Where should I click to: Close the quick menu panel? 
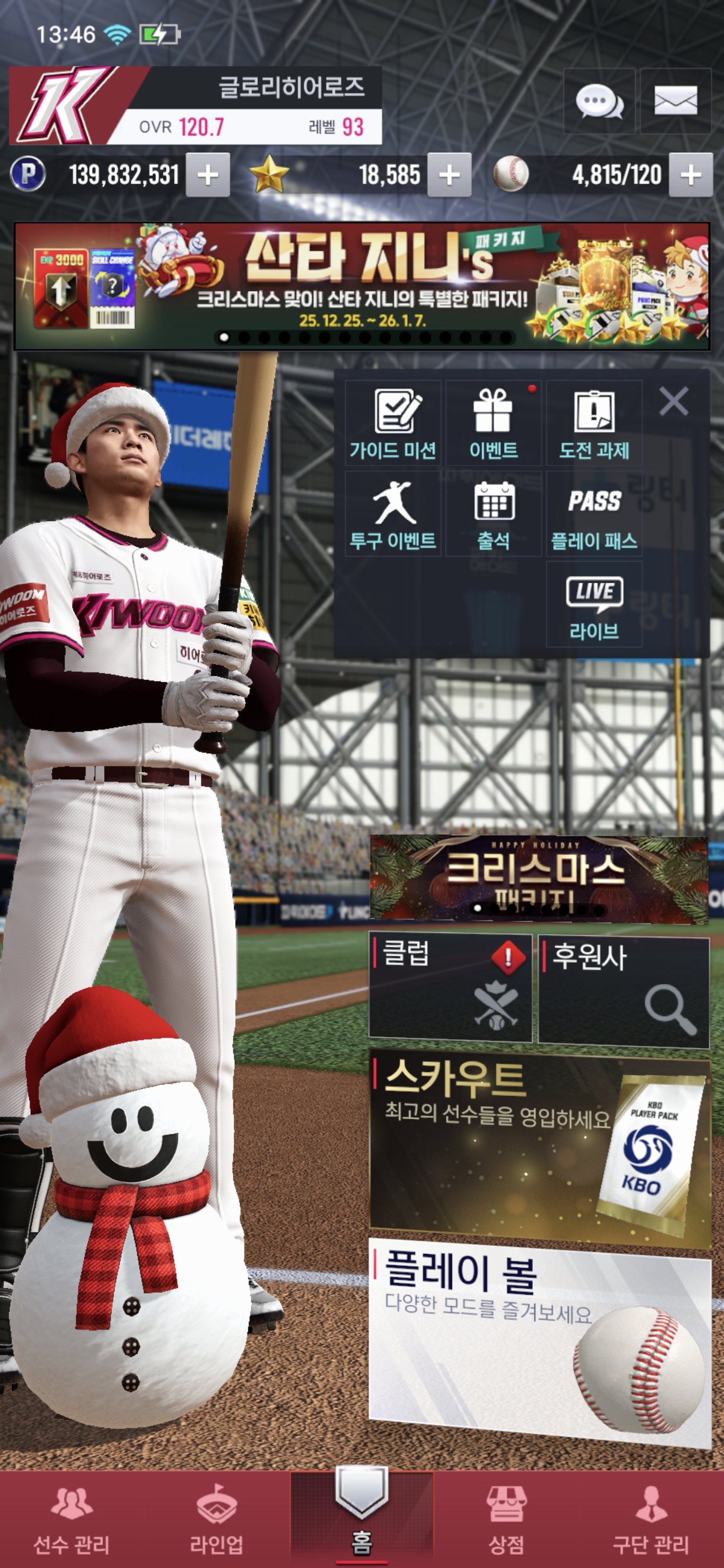click(673, 402)
